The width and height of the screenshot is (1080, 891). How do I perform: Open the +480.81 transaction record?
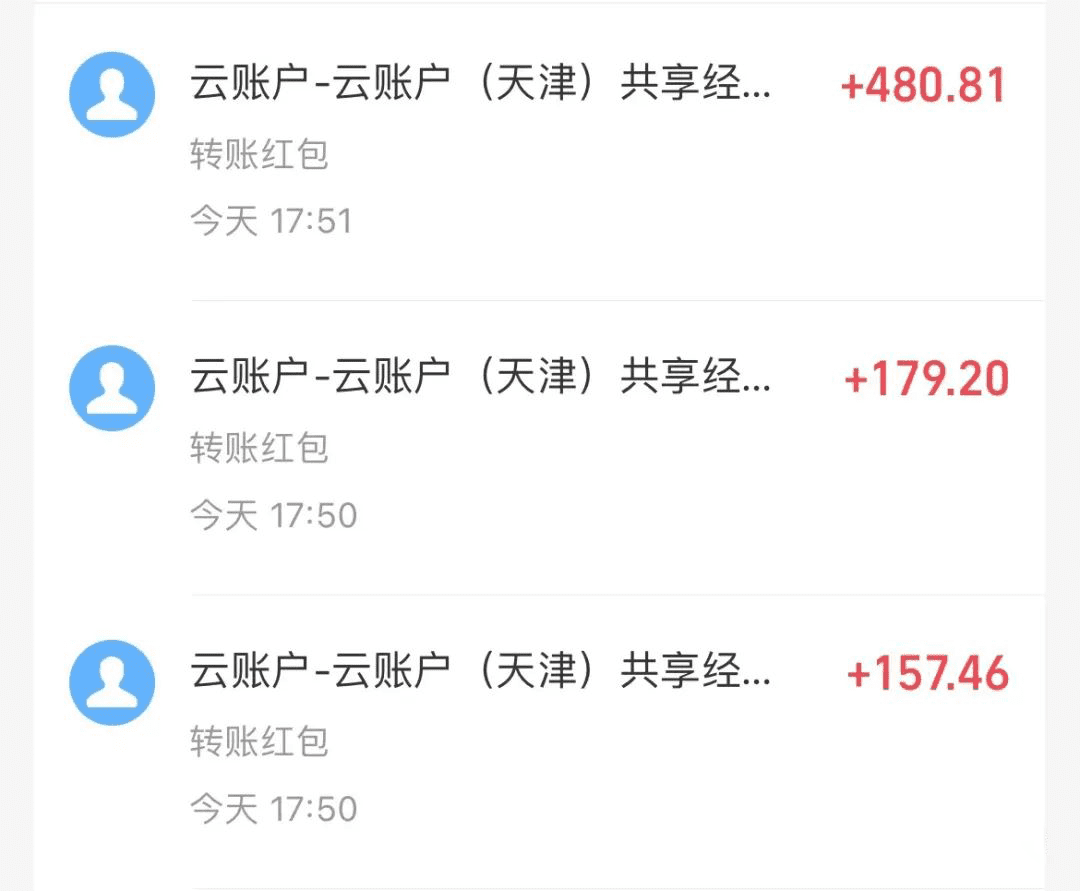540,152
